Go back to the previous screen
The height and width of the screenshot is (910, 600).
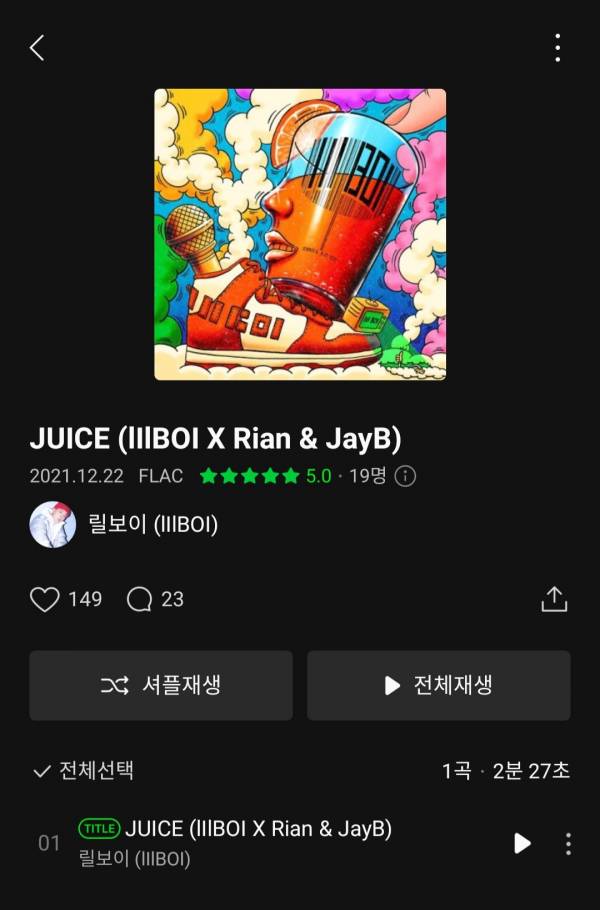coord(37,47)
